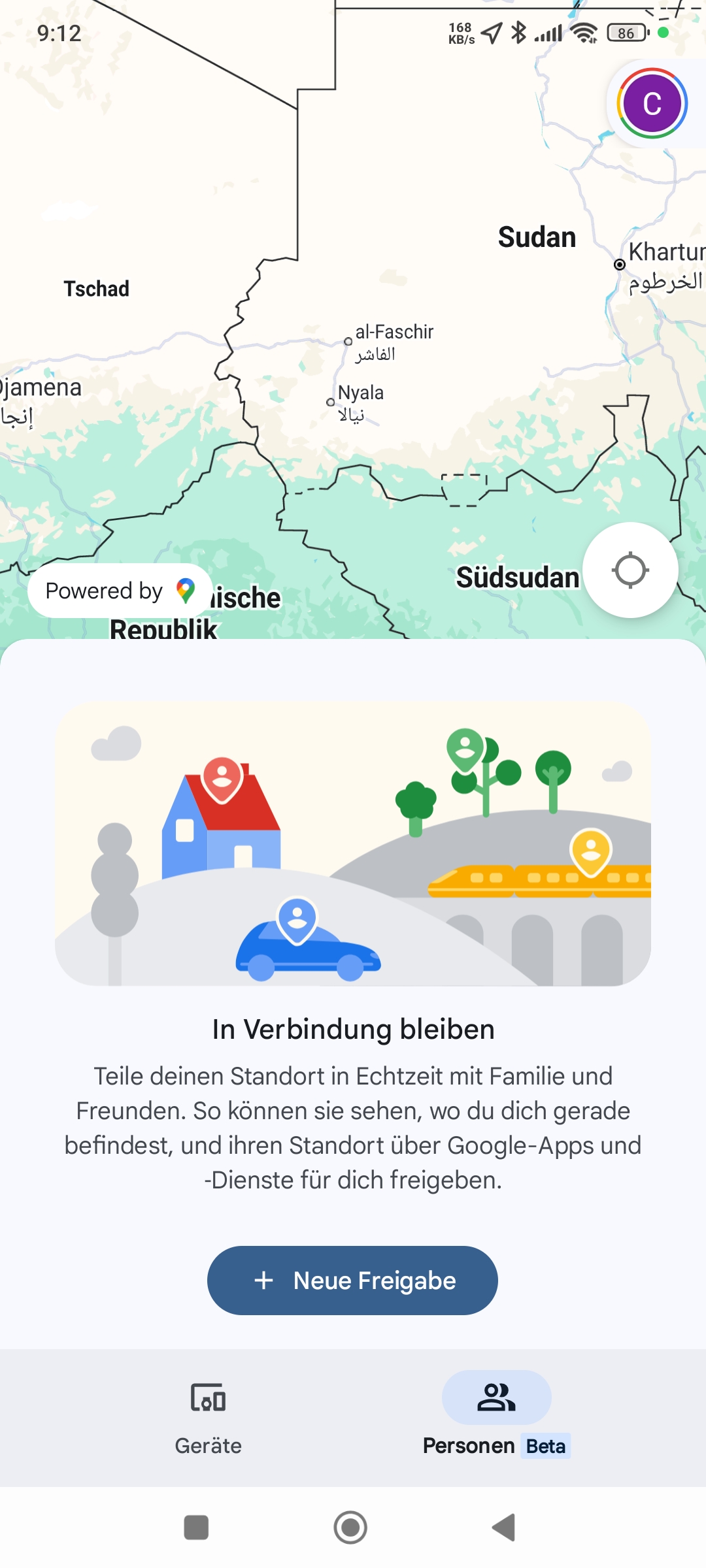Screen dimensions: 706x1568
Task: Go back with the system back button
Action: tap(504, 1527)
